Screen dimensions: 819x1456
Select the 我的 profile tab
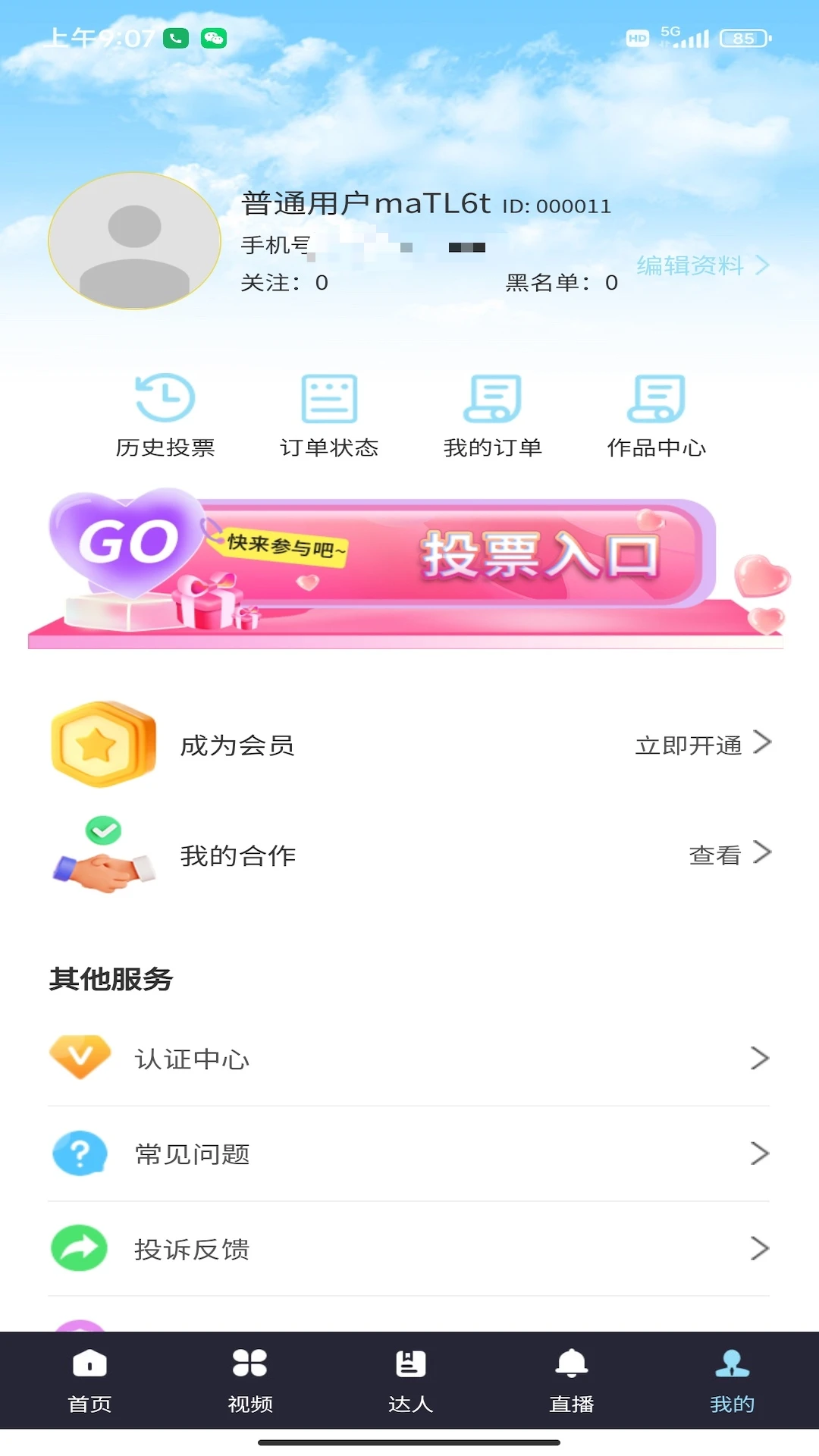(x=732, y=1381)
